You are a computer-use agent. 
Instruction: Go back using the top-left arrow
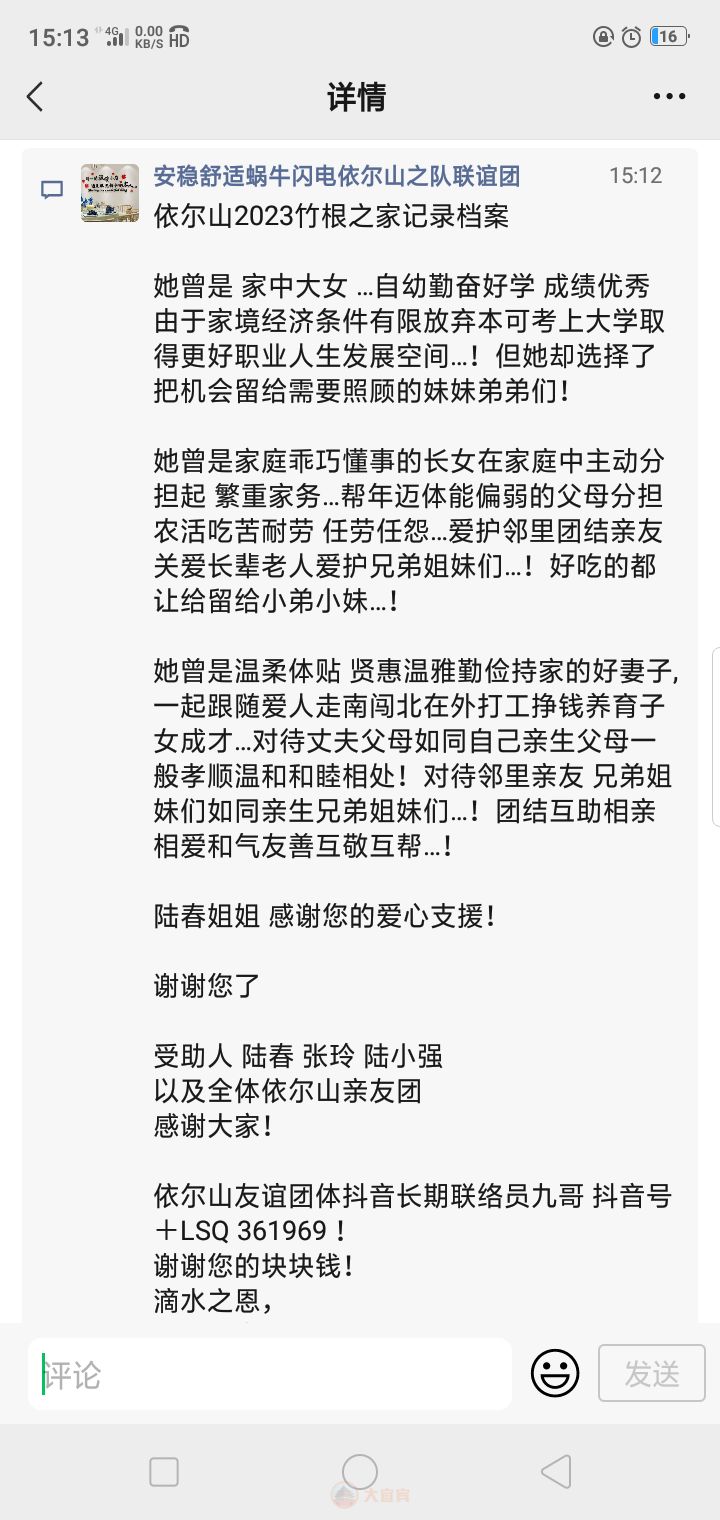pyautogui.click(x=35, y=97)
